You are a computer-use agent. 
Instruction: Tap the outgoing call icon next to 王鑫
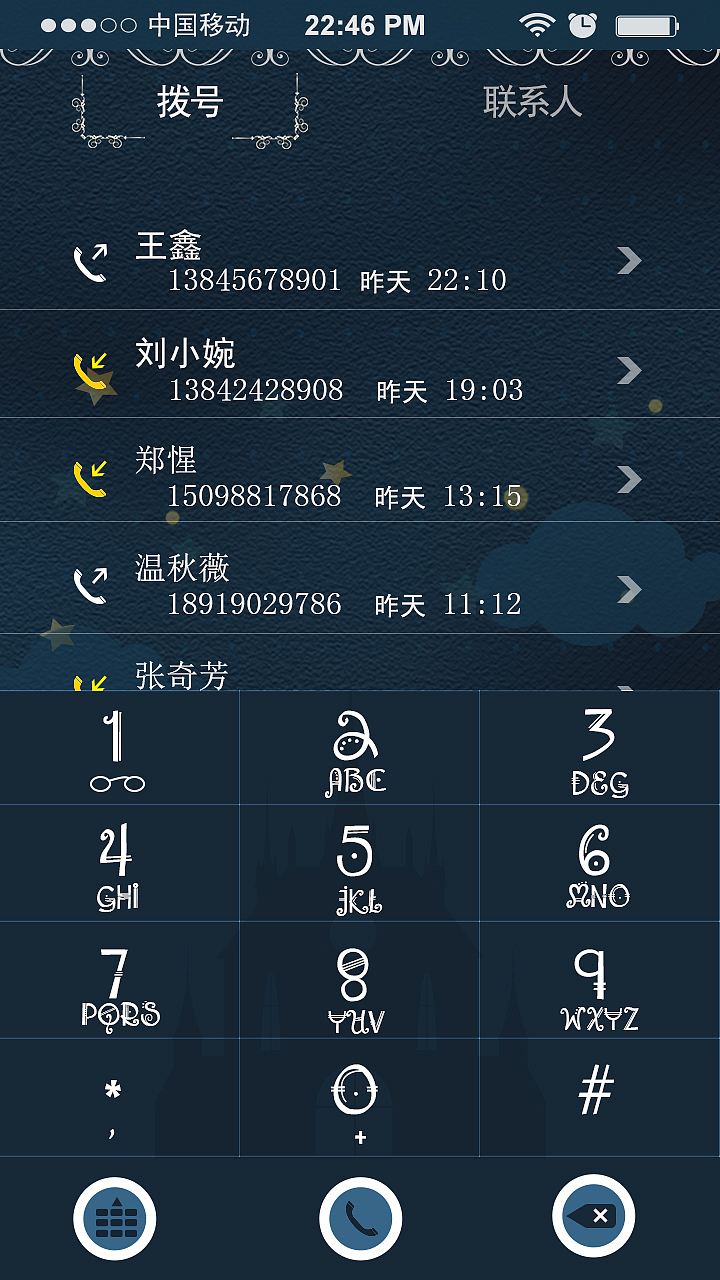pyautogui.click(x=91, y=262)
